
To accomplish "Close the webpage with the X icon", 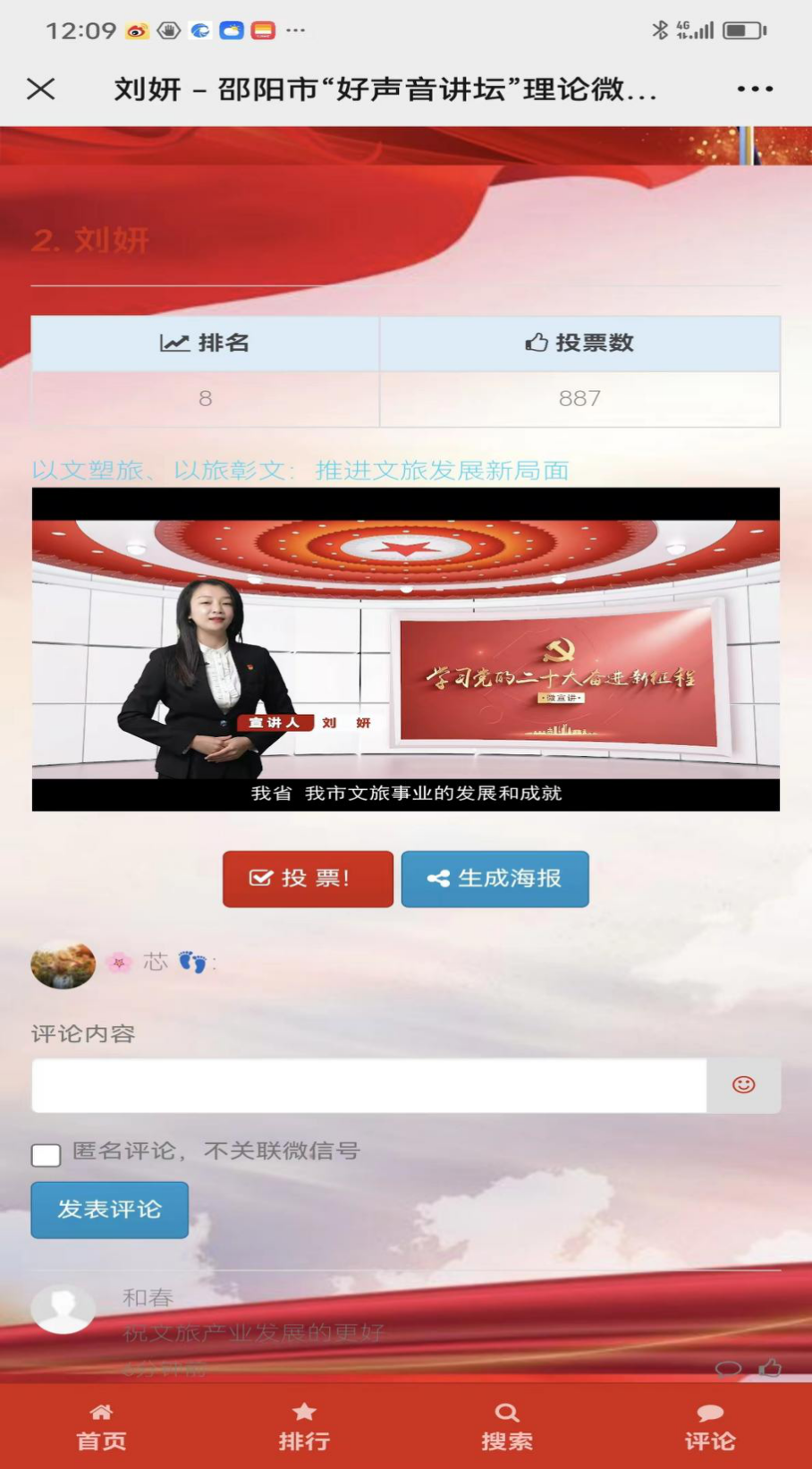I will click(41, 89).
